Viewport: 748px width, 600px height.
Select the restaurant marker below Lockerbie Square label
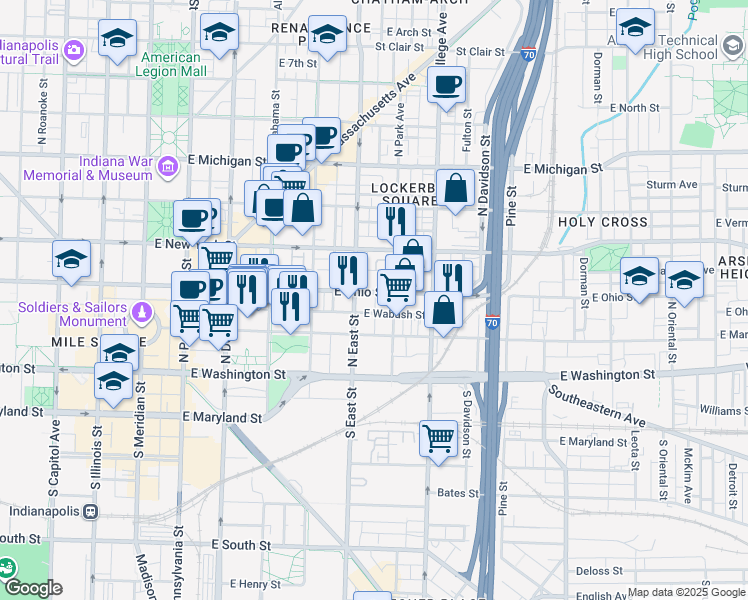397,221
